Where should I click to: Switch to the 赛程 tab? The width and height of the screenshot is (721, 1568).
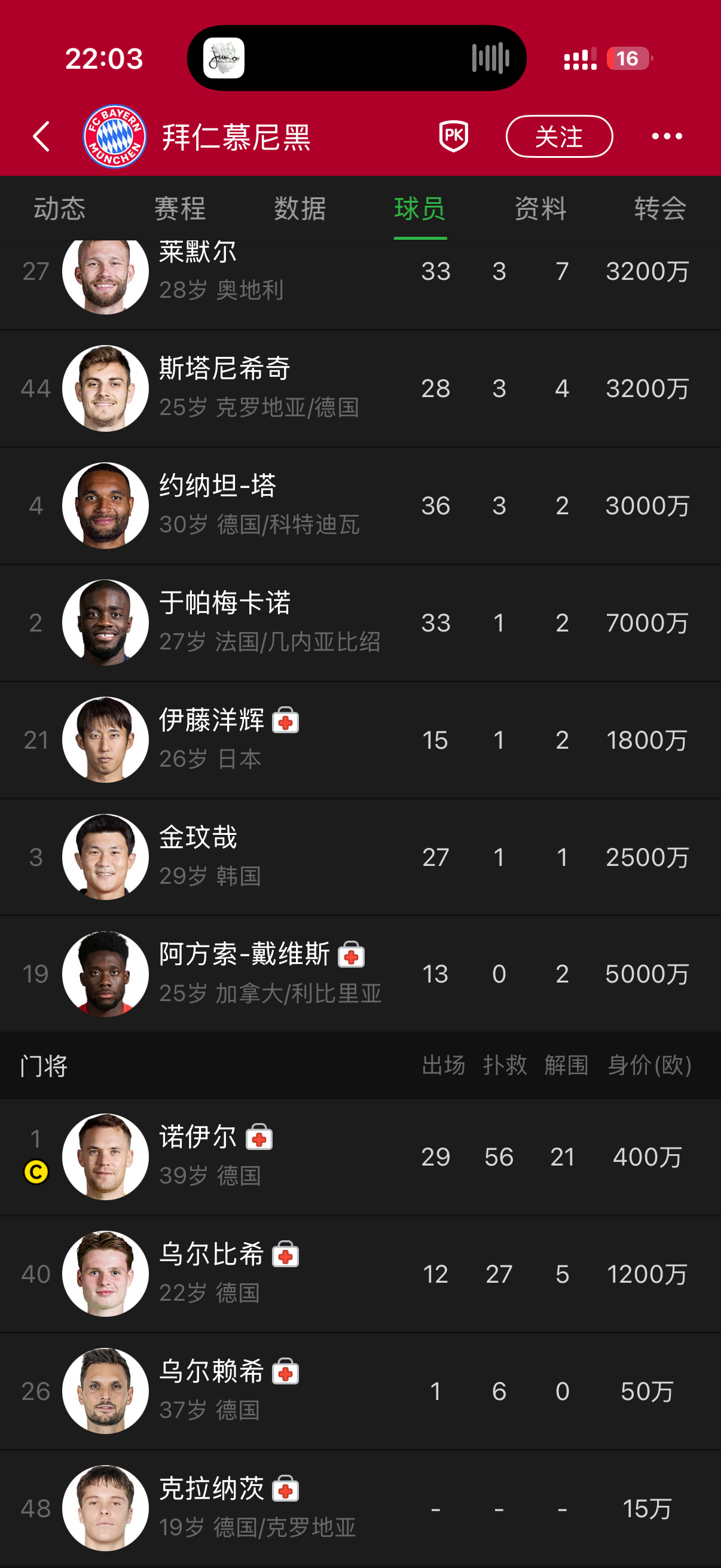pyautogui.click(x=179, y=209)
